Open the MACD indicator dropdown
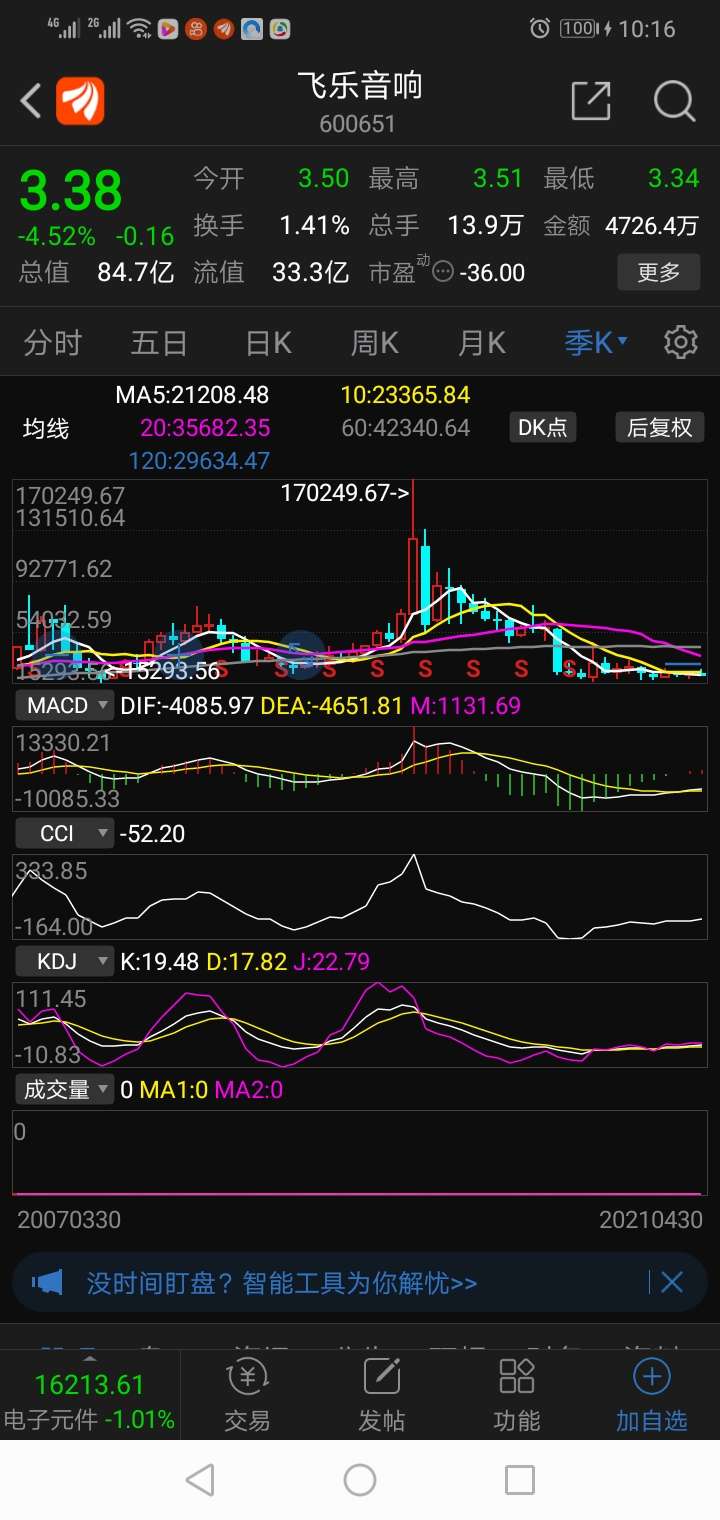The height and width of the screenshot is (1520, 720). [x=64, y=705]
